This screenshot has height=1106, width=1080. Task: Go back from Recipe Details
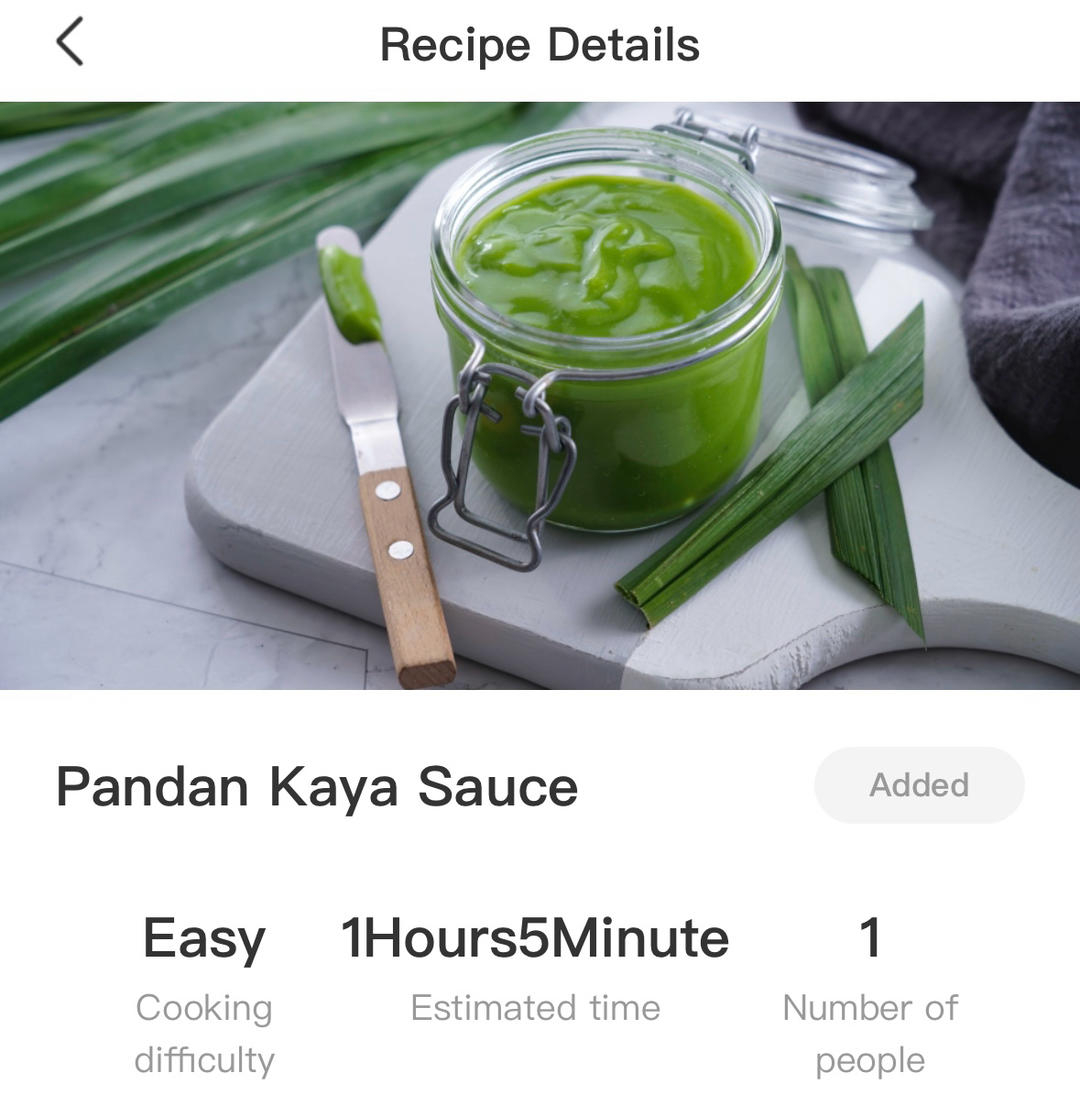[70, 43]
